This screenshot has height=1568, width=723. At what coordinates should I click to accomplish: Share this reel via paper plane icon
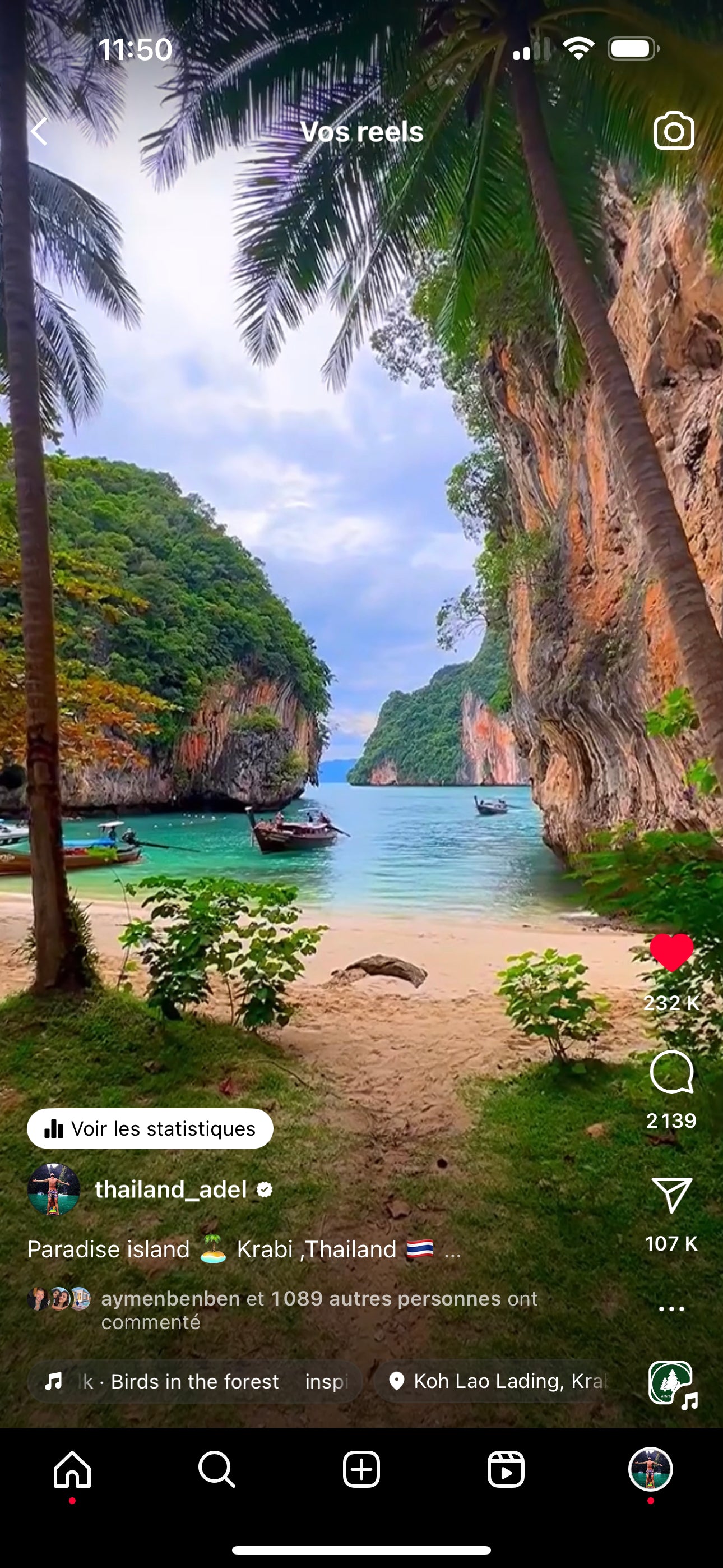(x=671, y=1195)
